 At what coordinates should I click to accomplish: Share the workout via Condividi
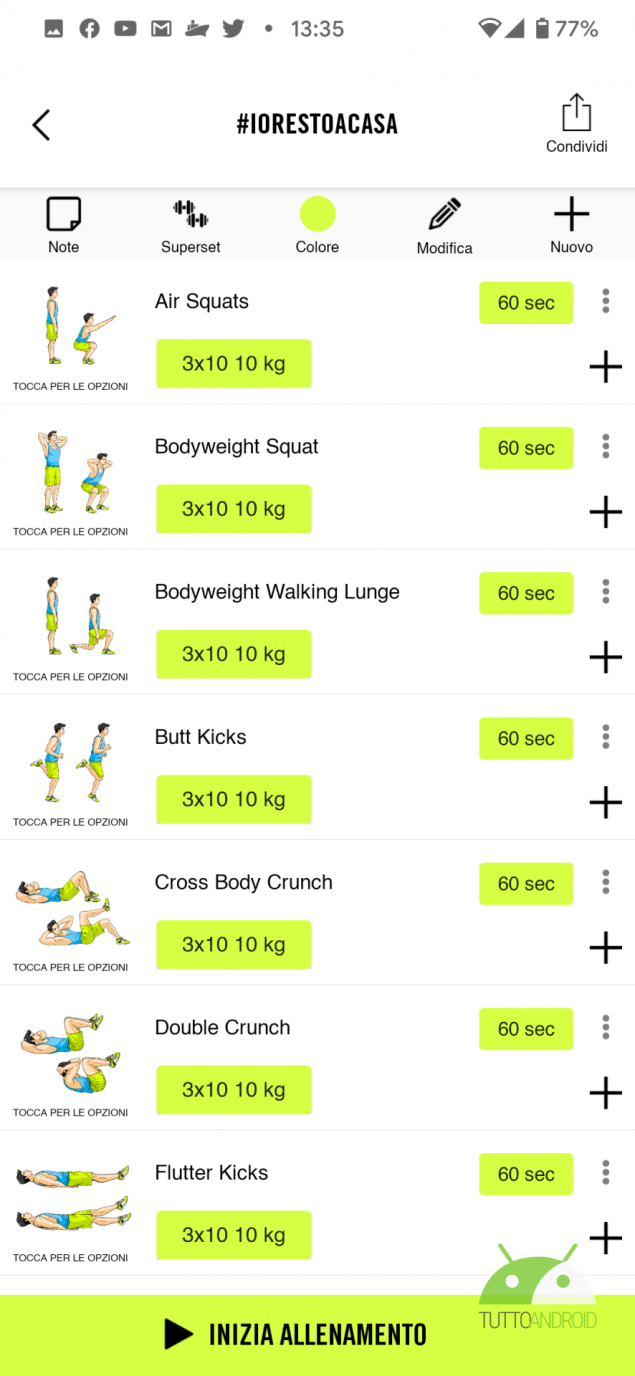coord(576,124)
